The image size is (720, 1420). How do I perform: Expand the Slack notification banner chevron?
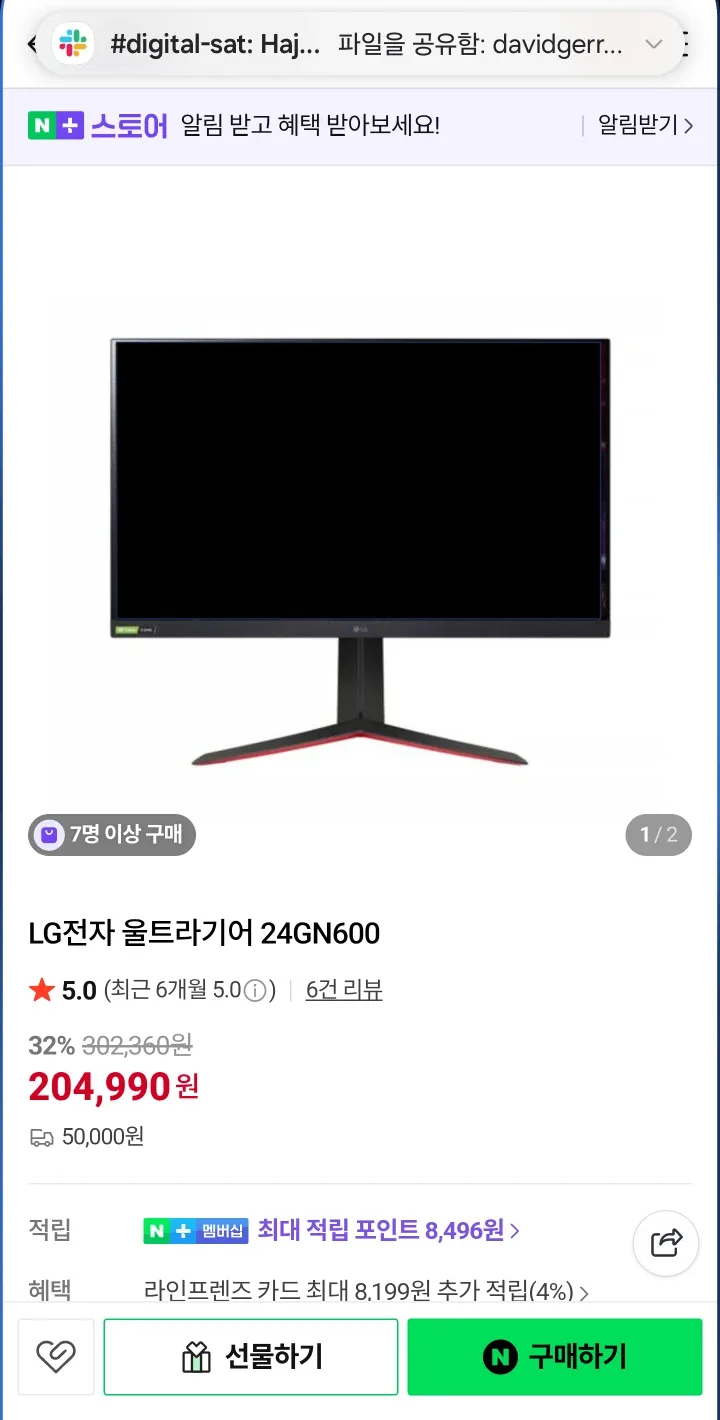pyautogui.click(x=653, y=44)
